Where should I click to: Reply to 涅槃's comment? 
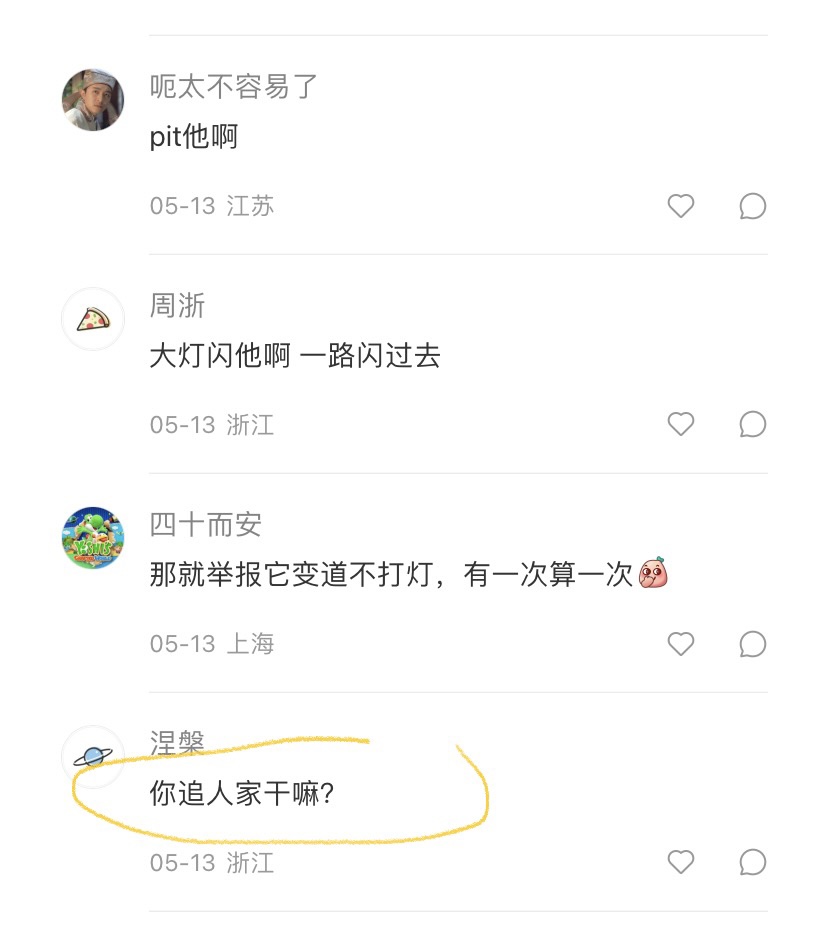pos(752,862)
